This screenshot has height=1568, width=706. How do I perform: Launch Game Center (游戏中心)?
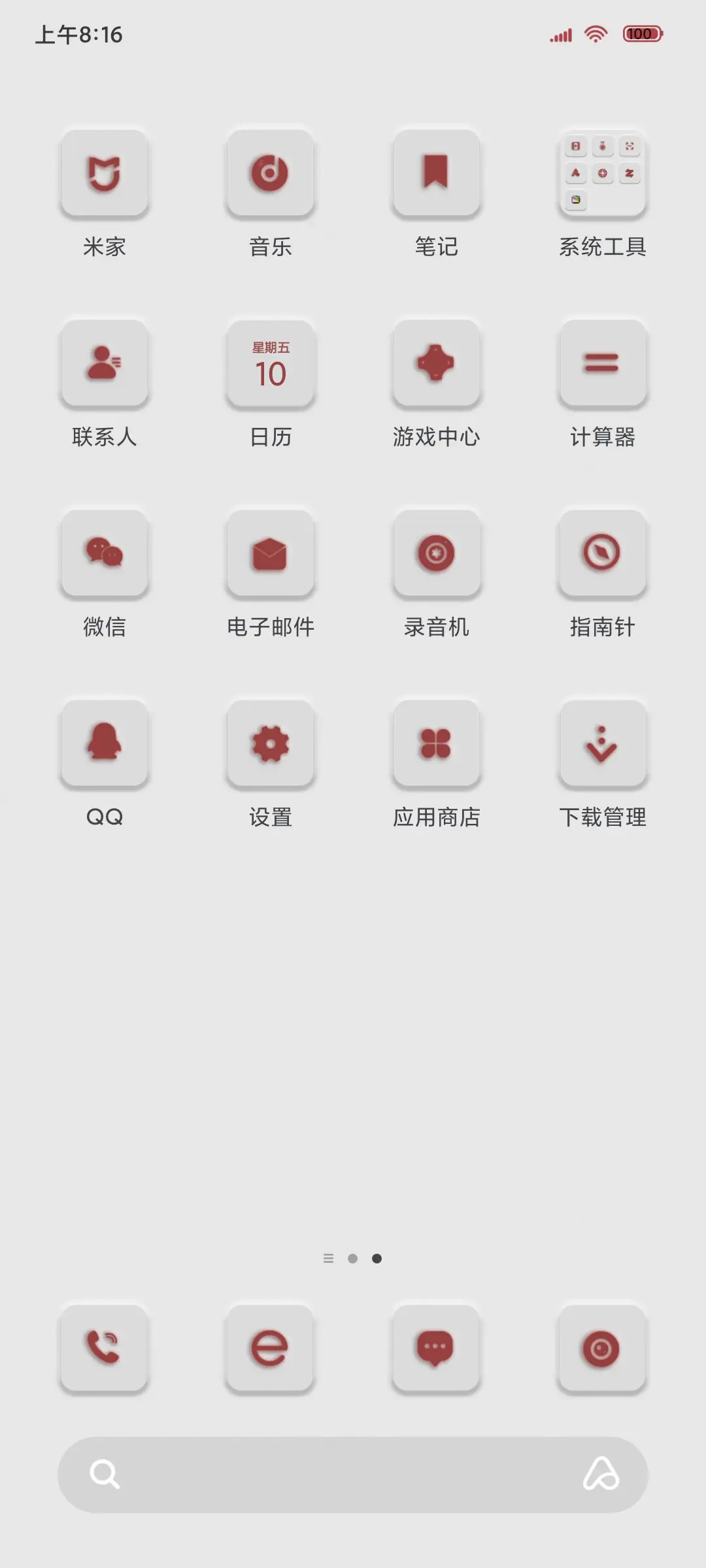tap(436, 365)
